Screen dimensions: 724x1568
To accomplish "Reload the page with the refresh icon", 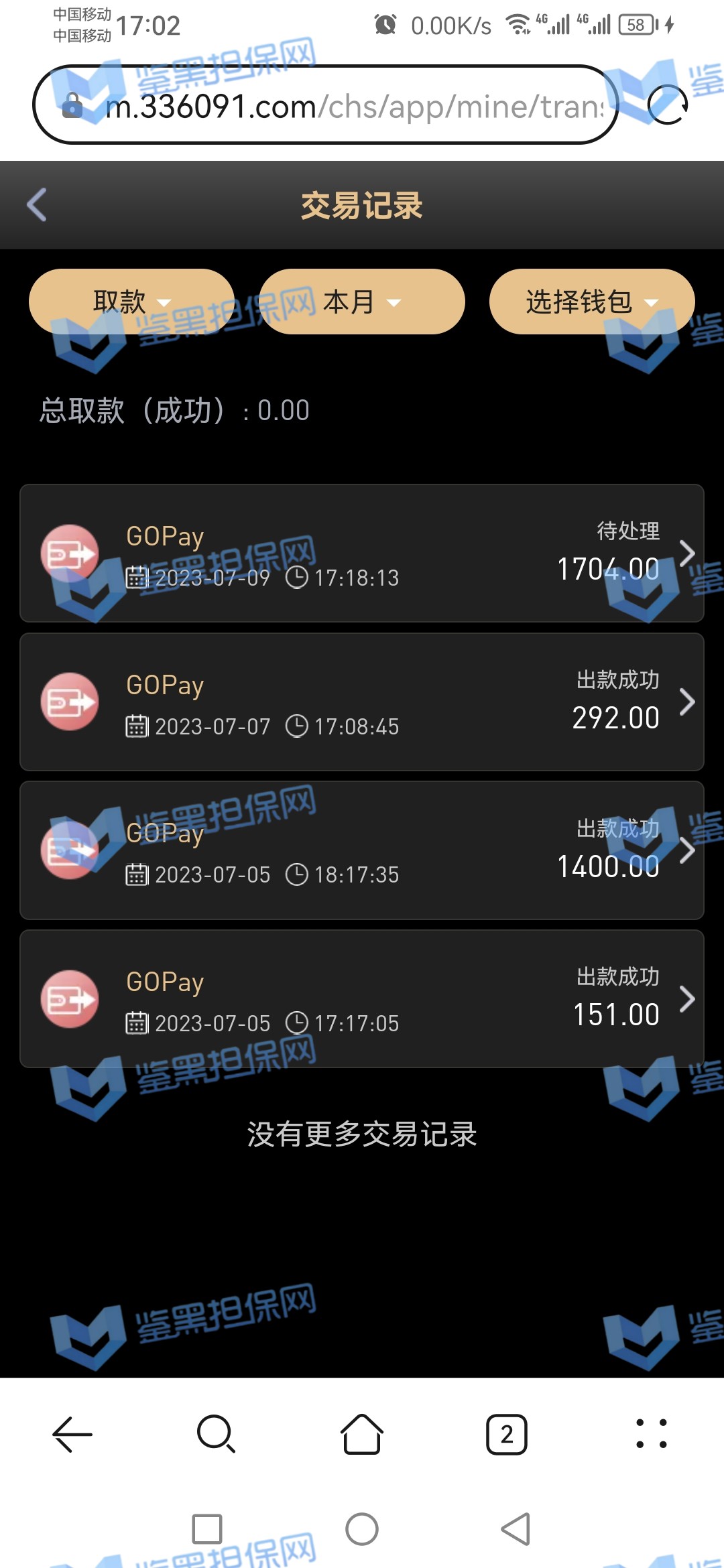I will [x=667, y=105].
